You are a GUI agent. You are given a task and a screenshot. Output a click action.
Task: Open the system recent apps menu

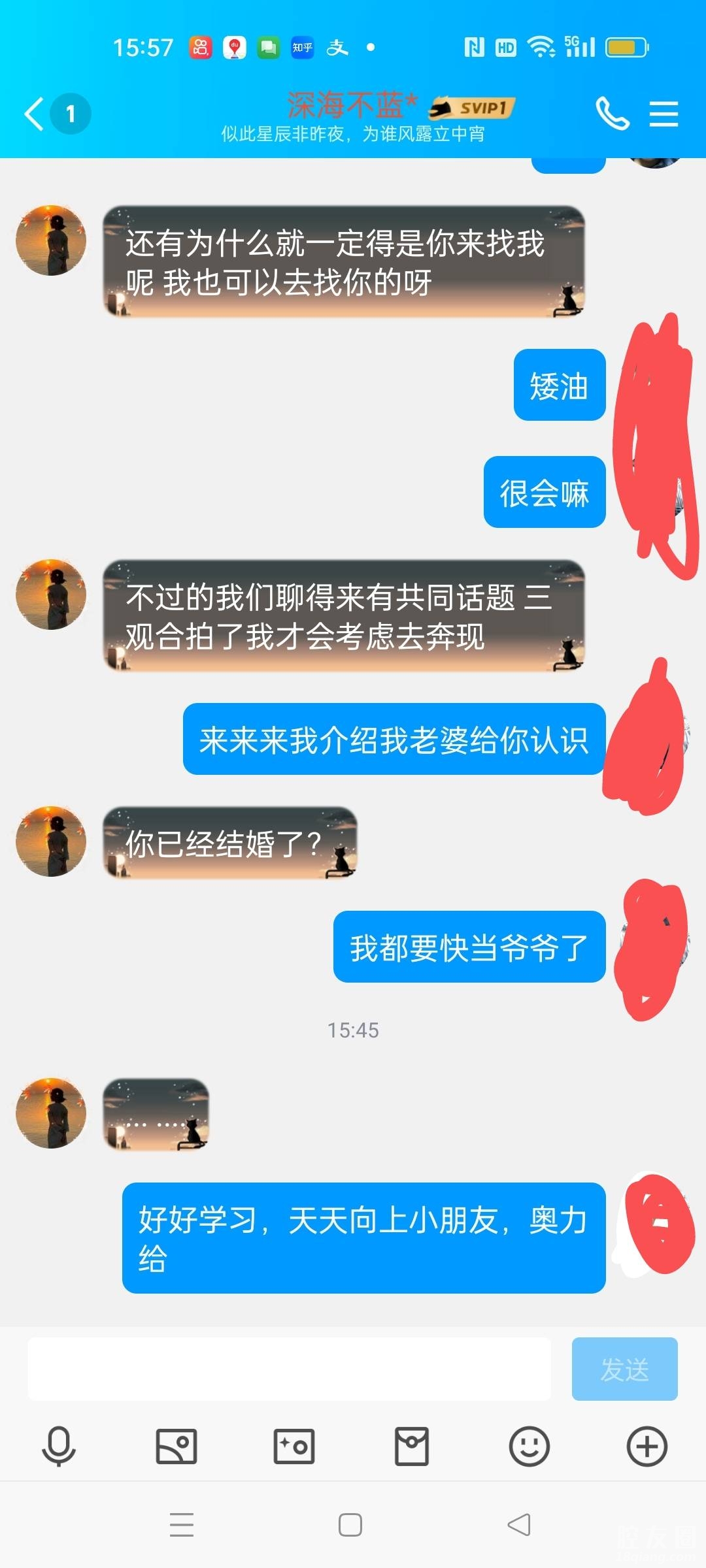[182, 1525]
